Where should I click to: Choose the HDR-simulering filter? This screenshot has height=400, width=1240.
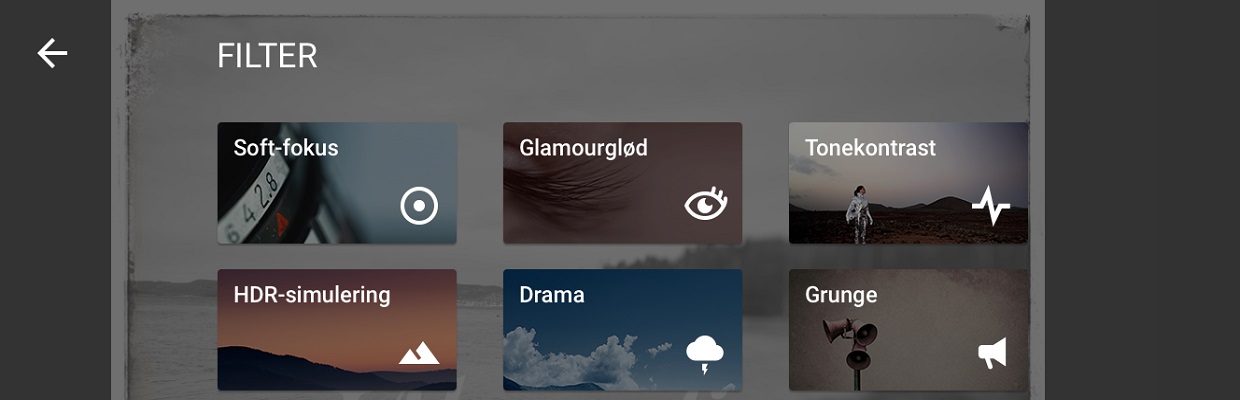coord(337,329)
